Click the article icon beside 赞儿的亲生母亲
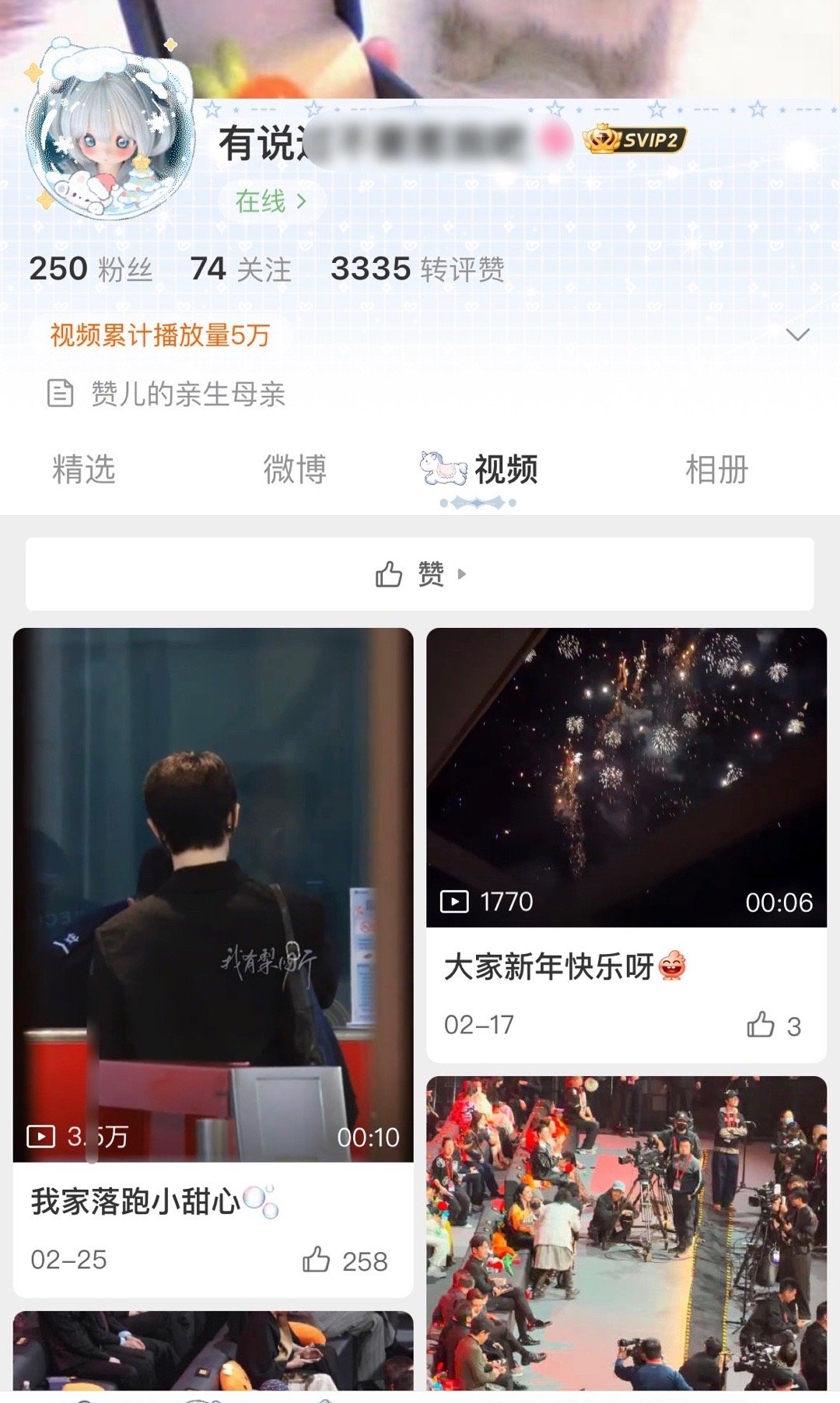This screenshot has height=1403, width=840. click(x=62, y=395)
